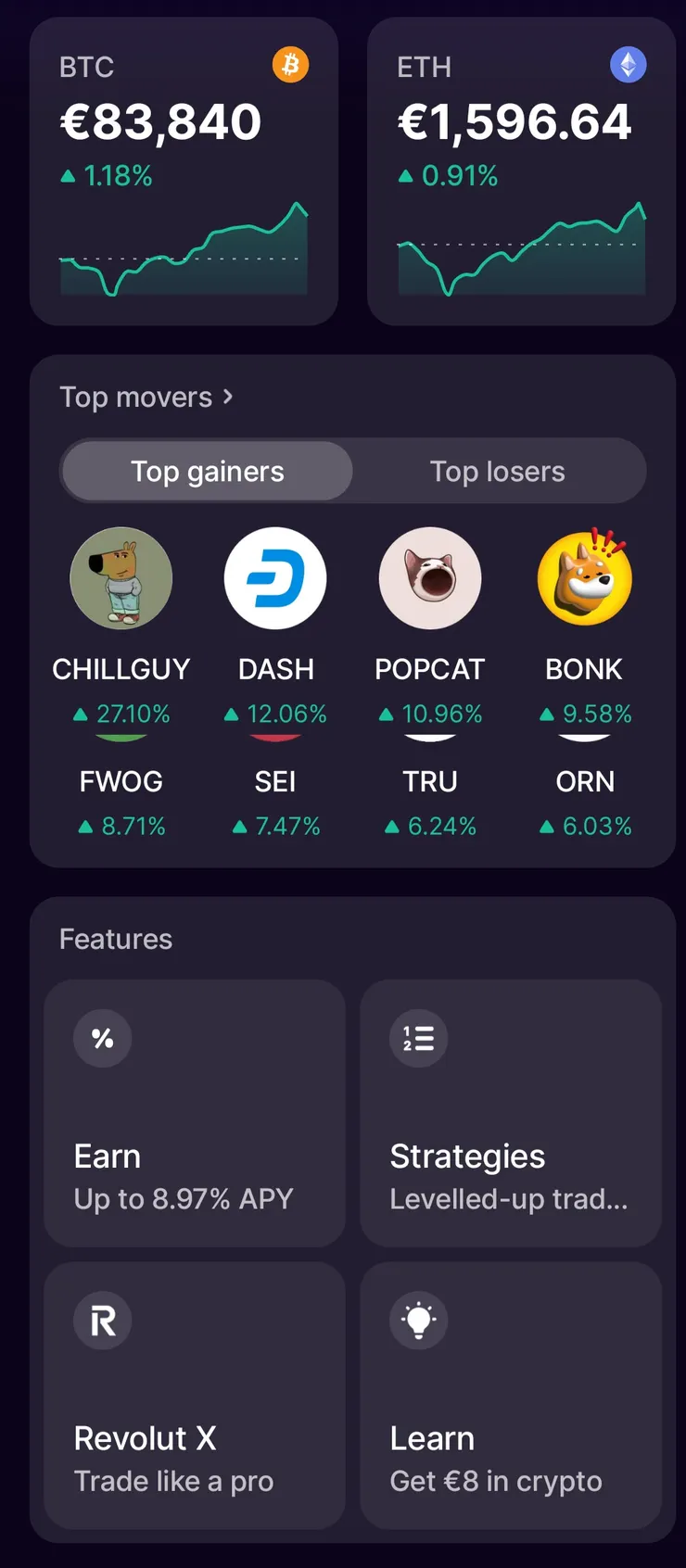Select SEI from the top gainers
The width and height of the screenshot is (686, 1568).
275,781
